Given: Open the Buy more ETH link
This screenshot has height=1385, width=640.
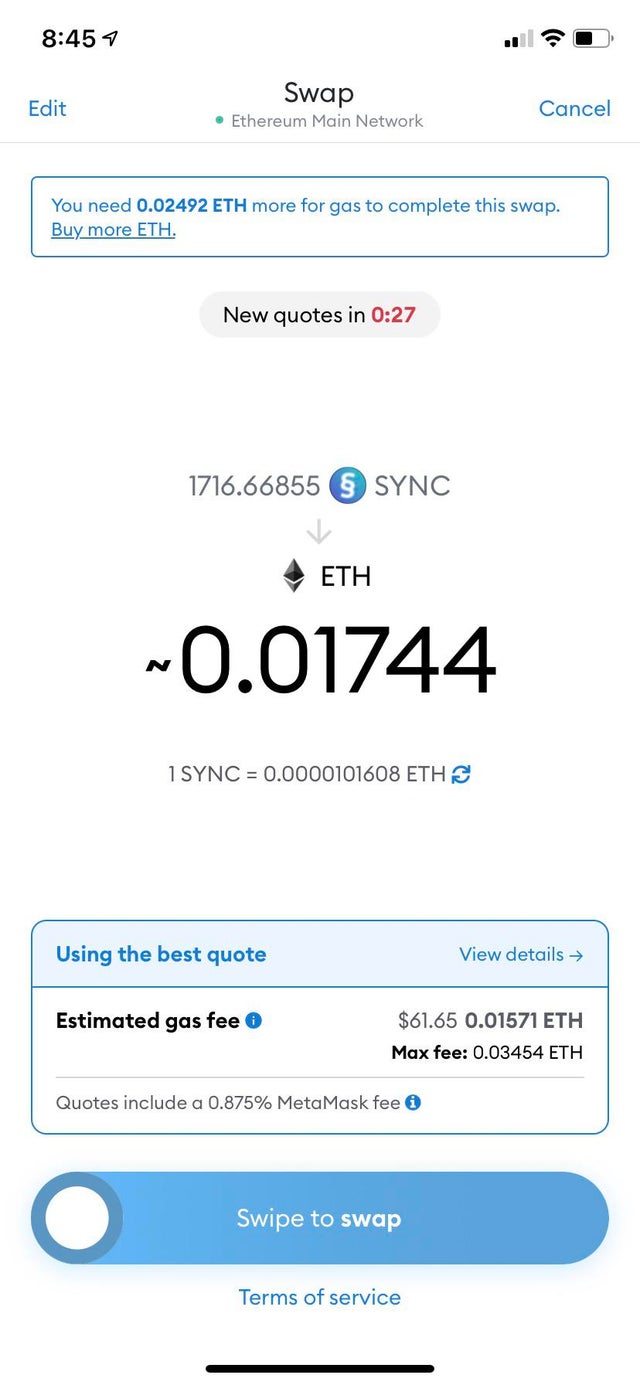Looking at the screenshot, I should (113, 230).
